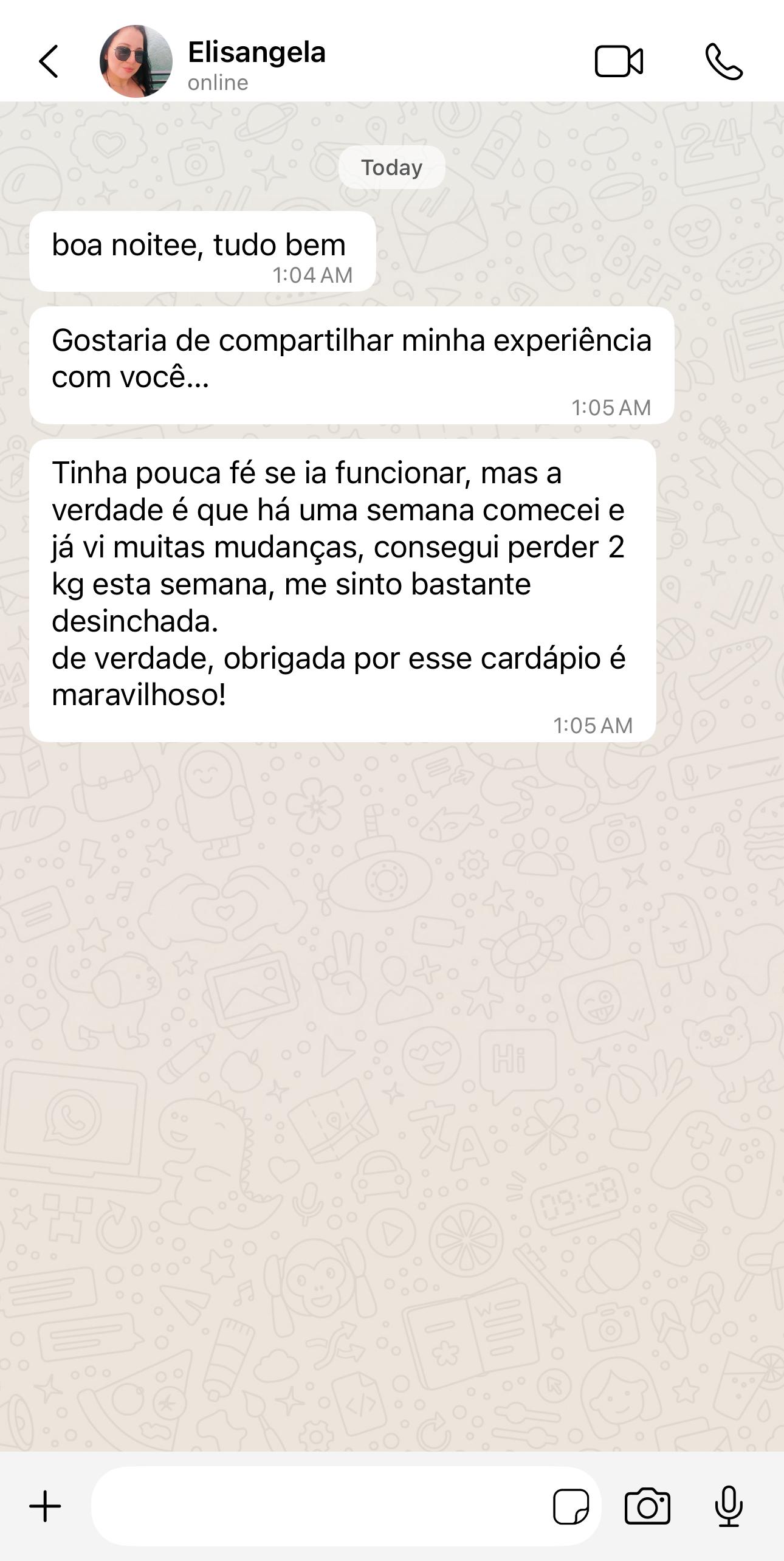
Task: Open Elisangela's contact info from her name
Action: tap(256, 53)
